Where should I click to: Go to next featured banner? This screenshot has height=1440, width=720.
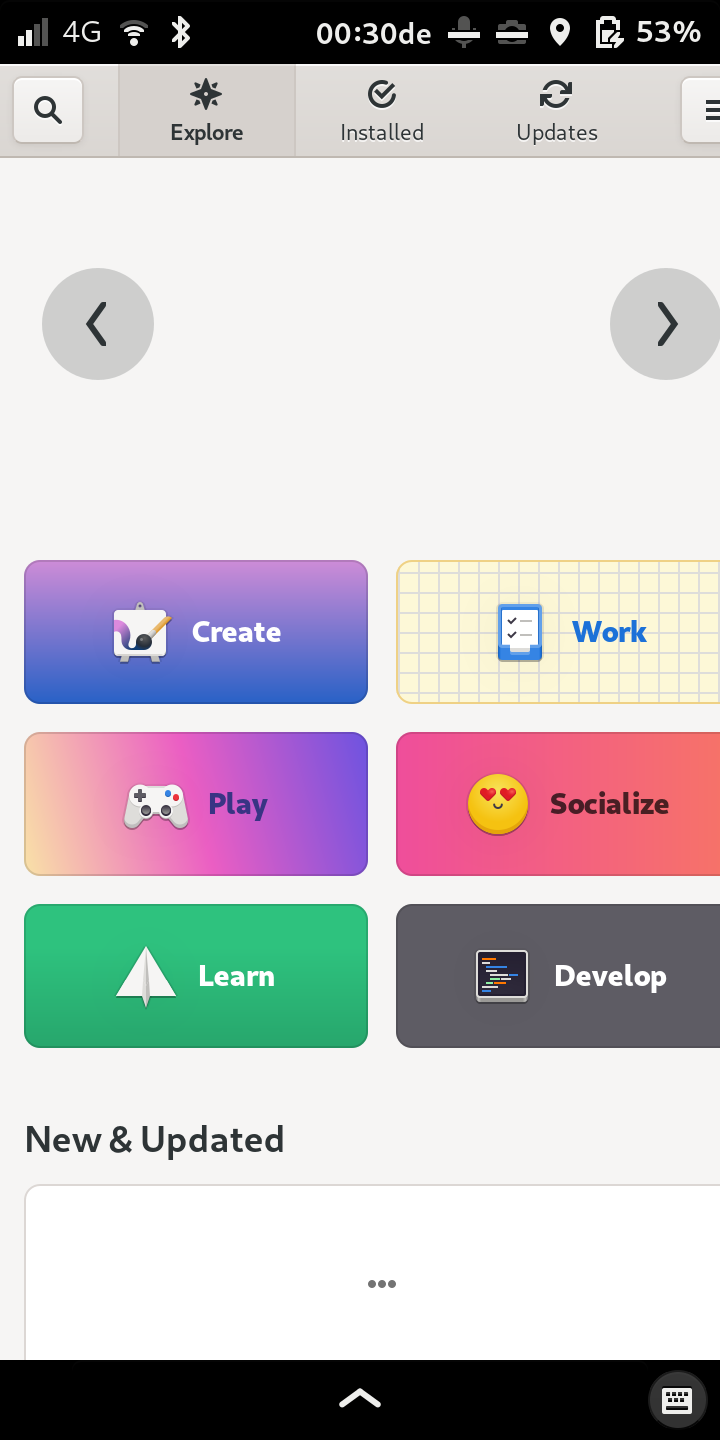click(665, 324)
